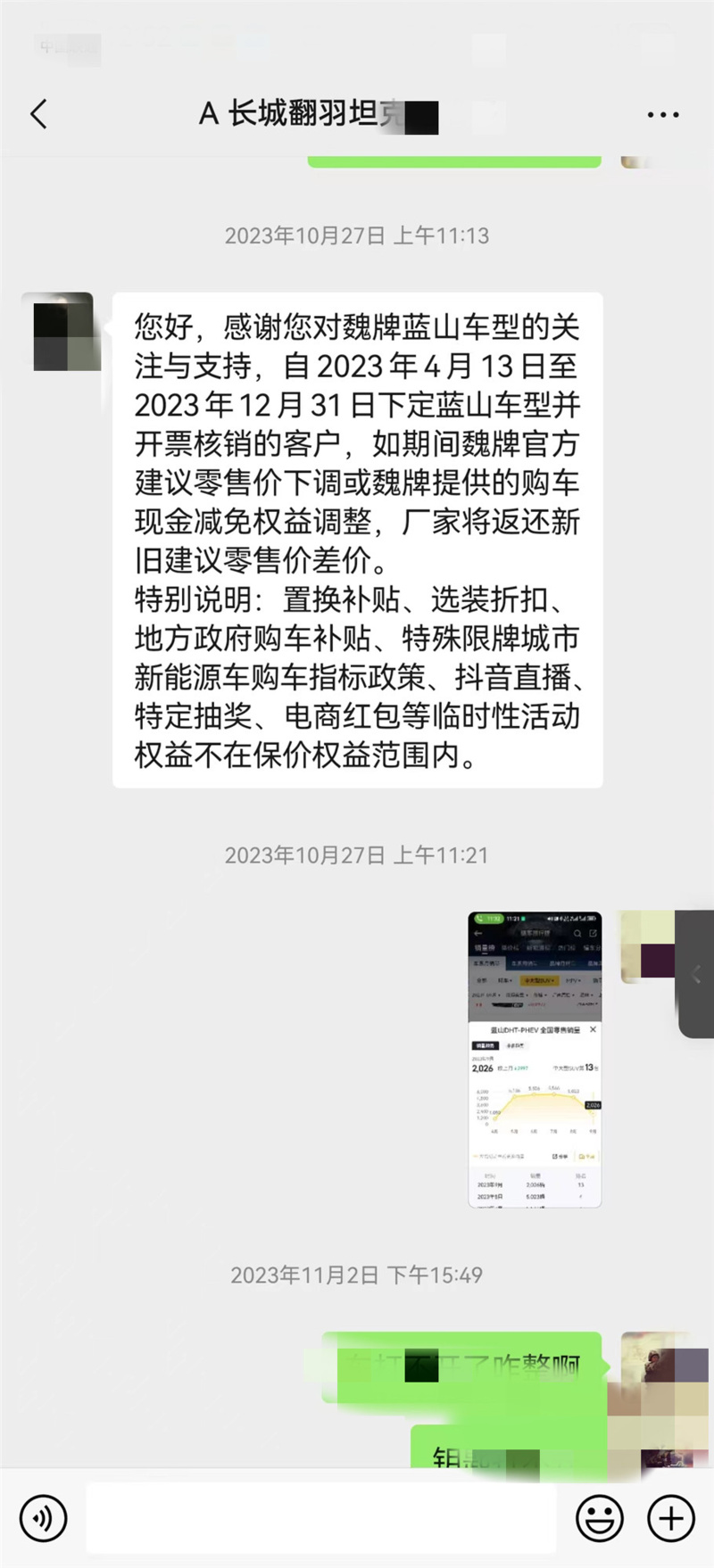Switch to voice message input
The width and height of the screenshot is (714, 1568).
pyautogui.click(x=43, y=1518)
